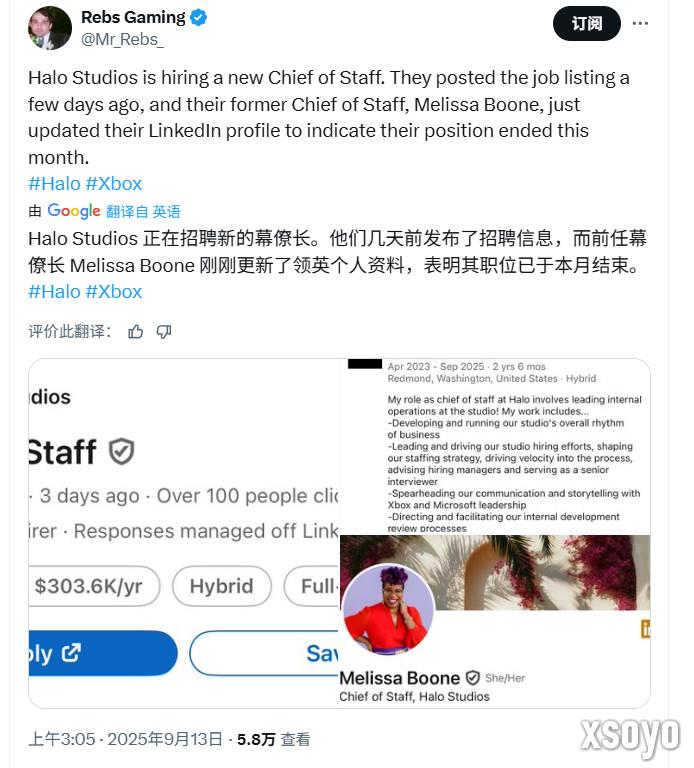Open the @Mr_Rebs_ handle link
Screen dimensions: 694x768
click(x=121, y=39)
